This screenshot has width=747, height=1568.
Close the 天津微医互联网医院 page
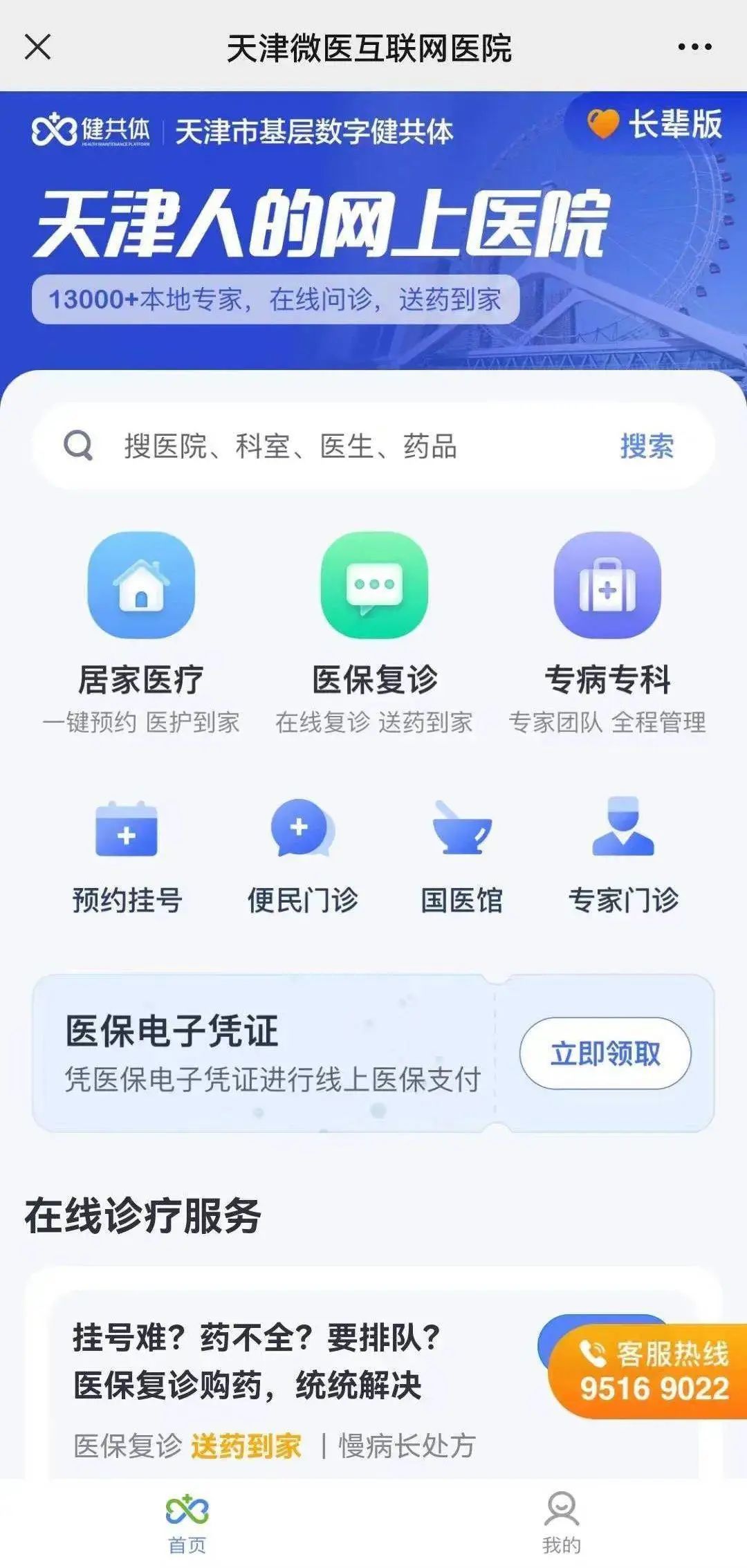click(37, 47)
